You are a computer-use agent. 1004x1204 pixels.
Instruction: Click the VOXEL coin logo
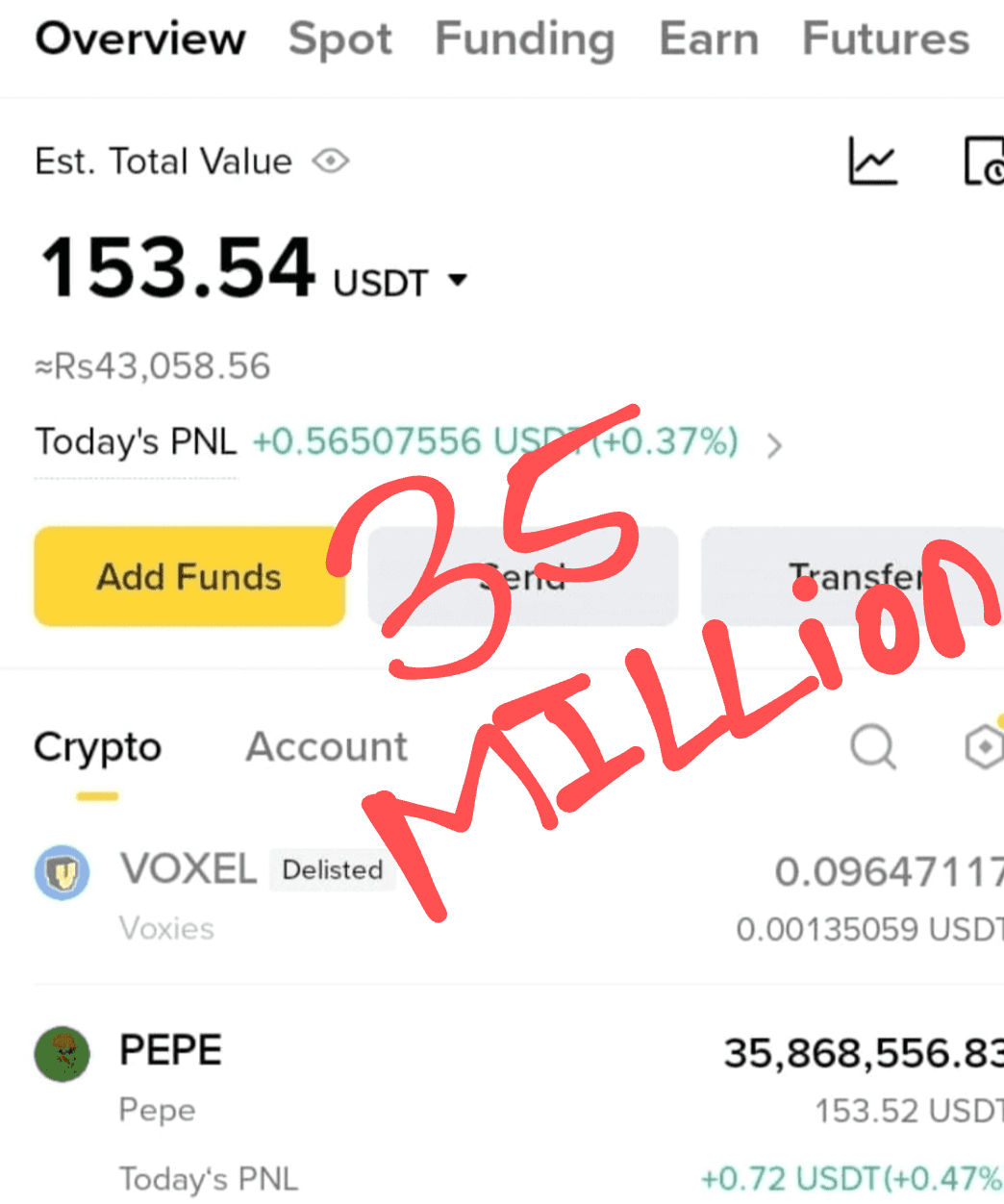click(x=62, y=872)
